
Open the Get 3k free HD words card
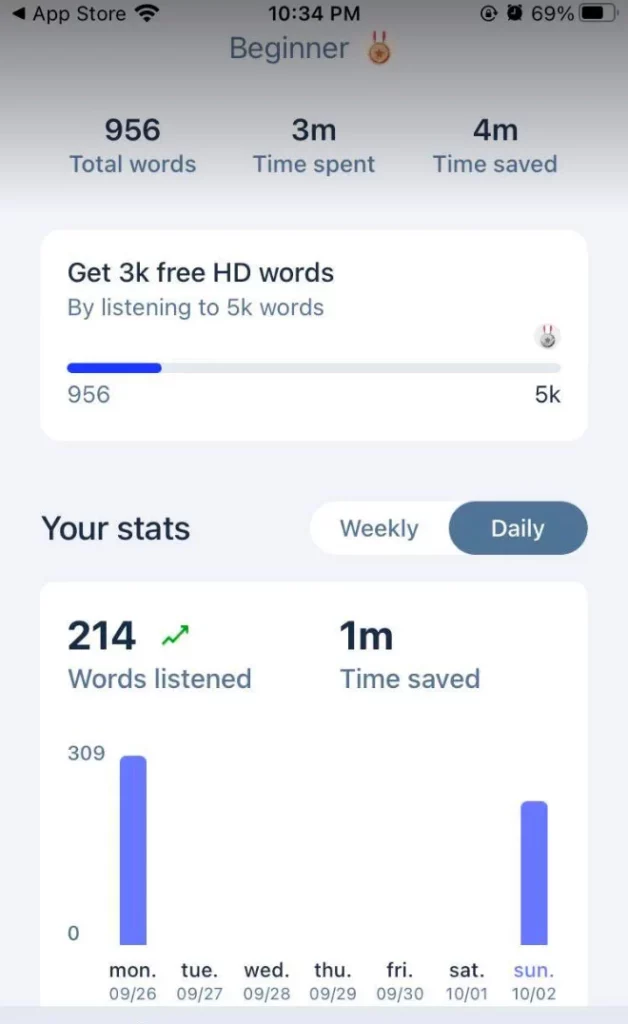click(x=313, y=335)
